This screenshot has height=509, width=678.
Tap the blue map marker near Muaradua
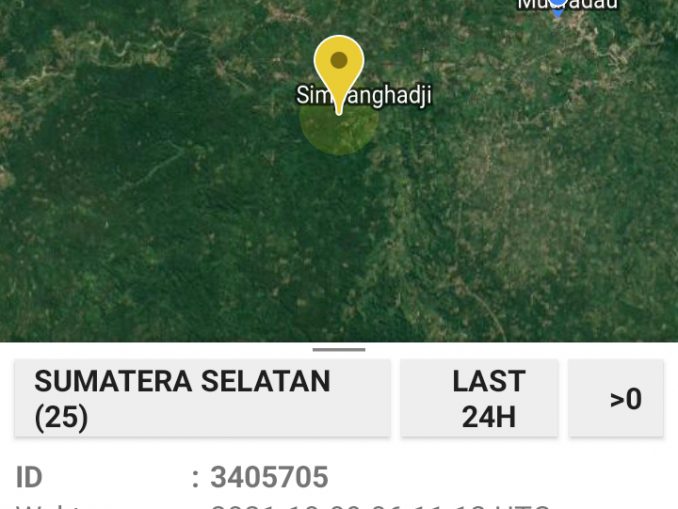[x=557, y=8]
